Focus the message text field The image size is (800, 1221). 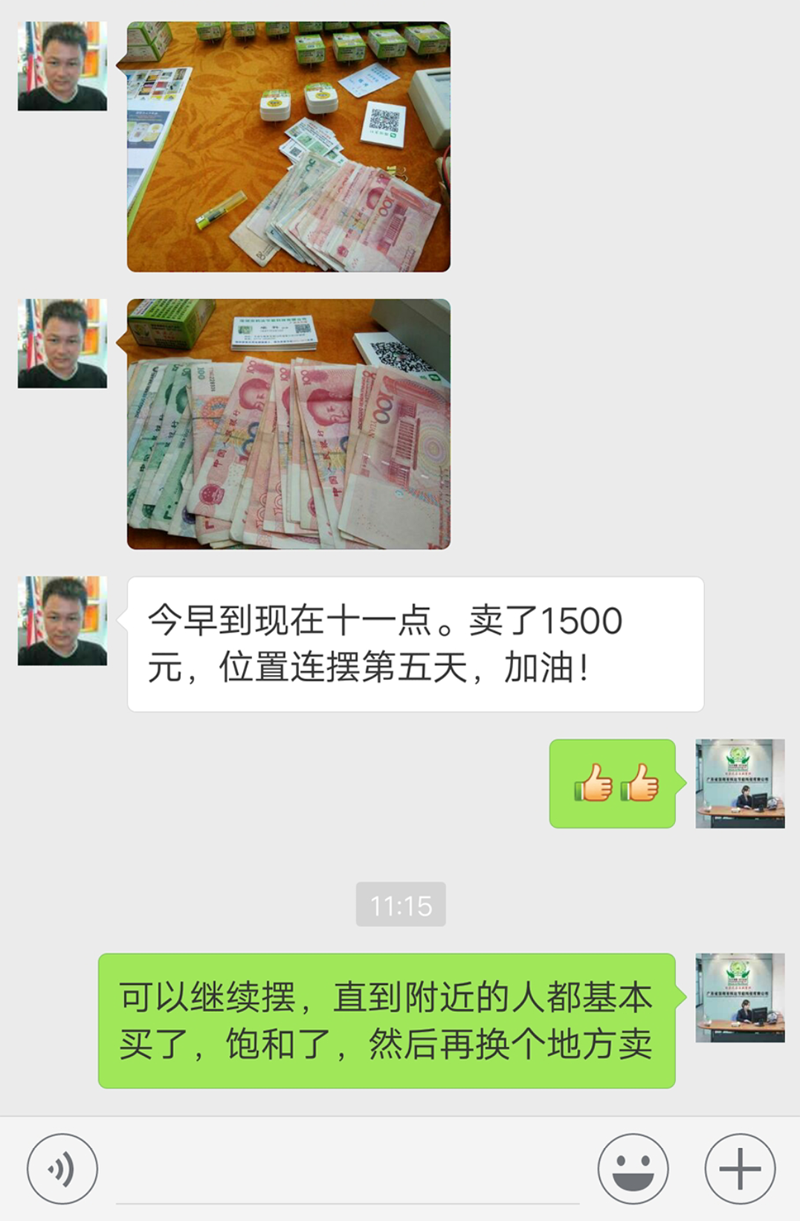coord(347,1170)
